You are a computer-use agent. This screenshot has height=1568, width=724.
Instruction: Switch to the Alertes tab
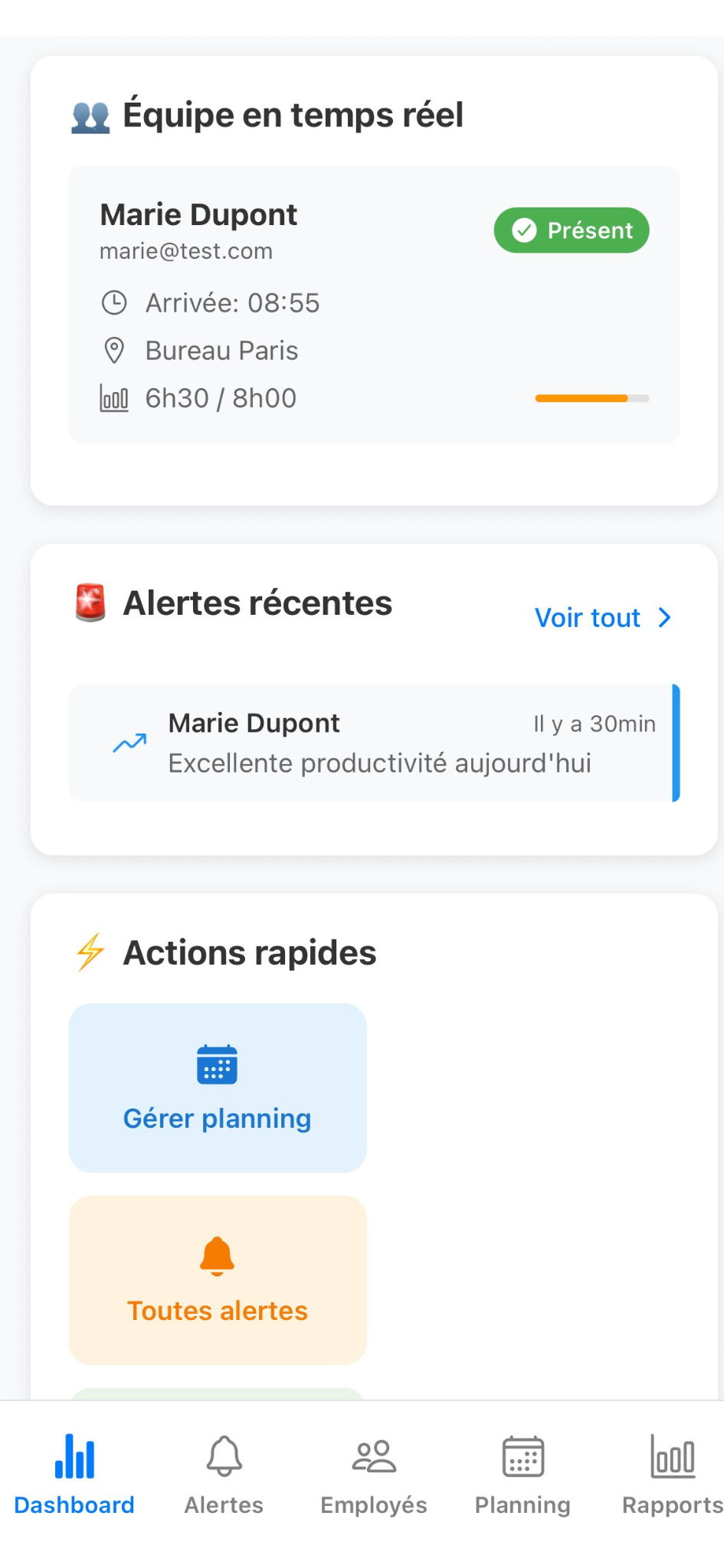coord(224,1476)
